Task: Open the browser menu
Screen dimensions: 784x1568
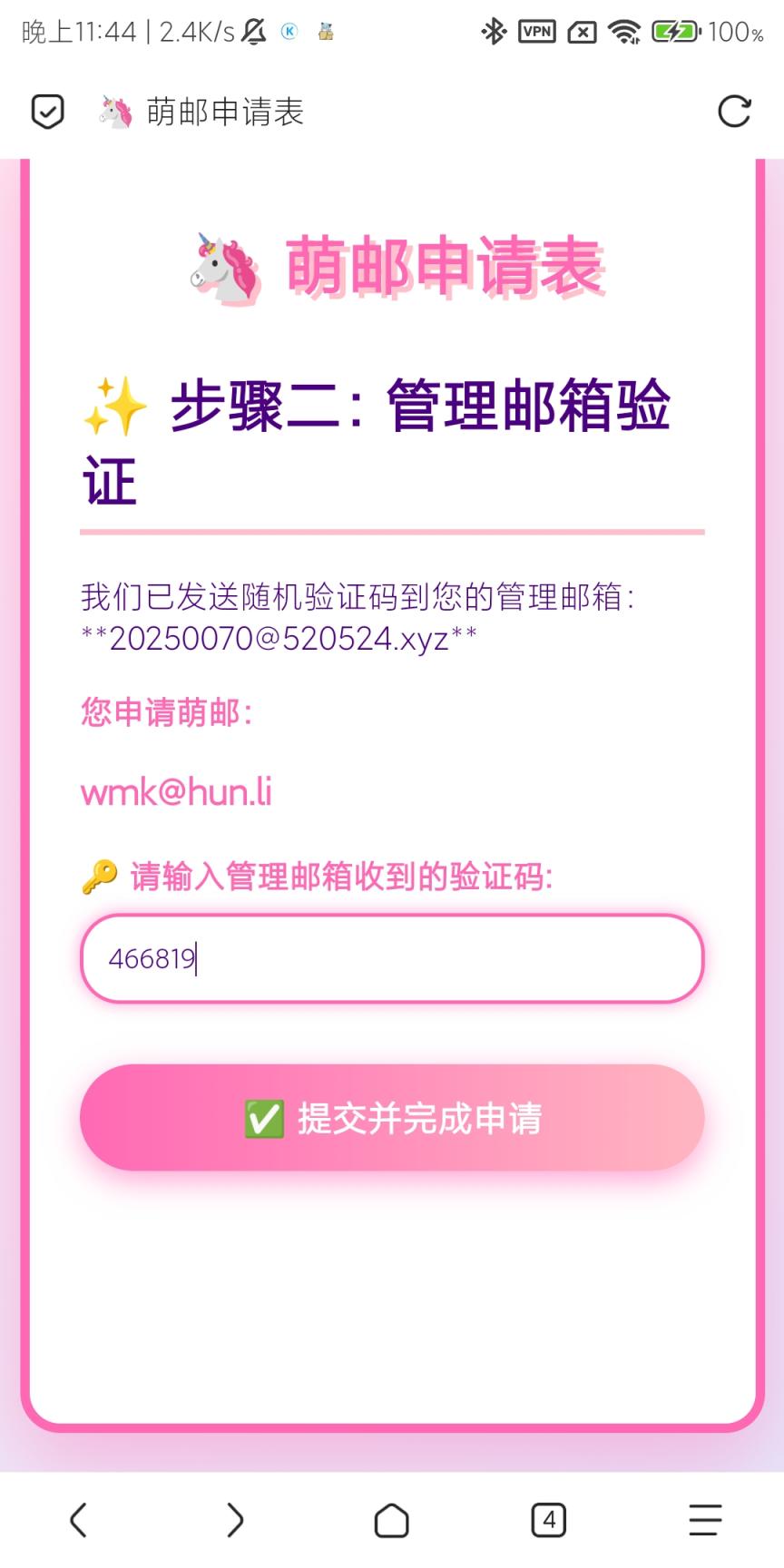Action: coord(705,1520)
